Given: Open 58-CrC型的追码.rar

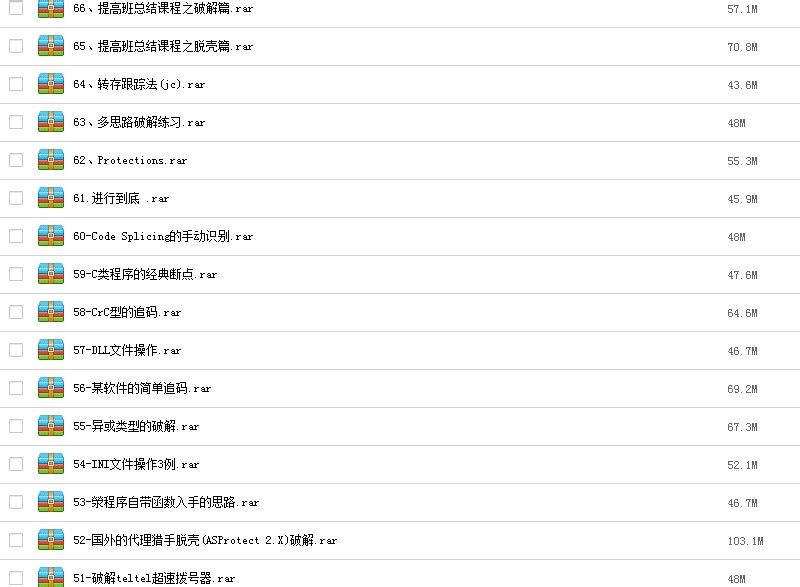Looking at the screenshot, I should point(127,312).
